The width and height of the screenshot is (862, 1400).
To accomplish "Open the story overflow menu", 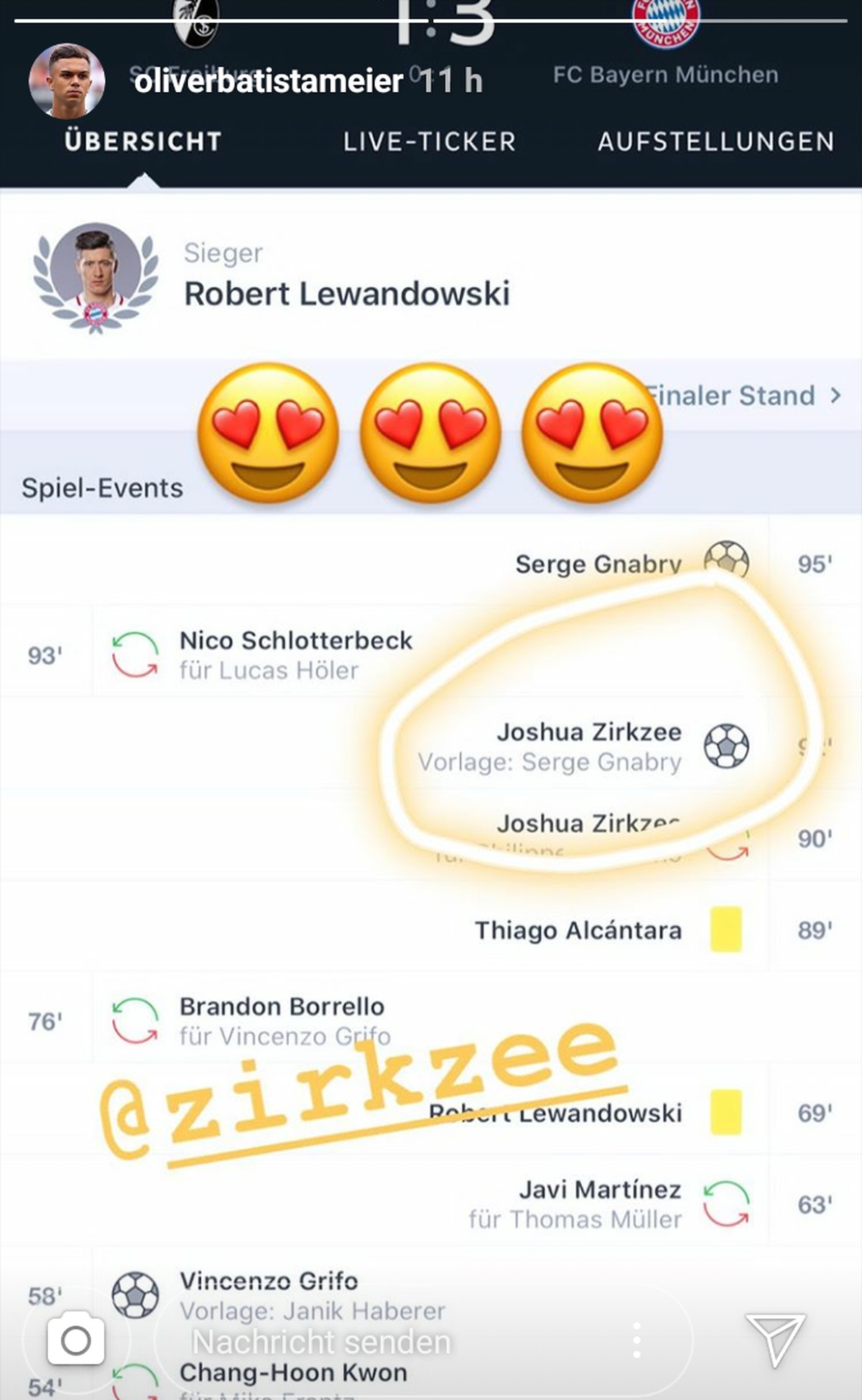I will click(636, 1340).
